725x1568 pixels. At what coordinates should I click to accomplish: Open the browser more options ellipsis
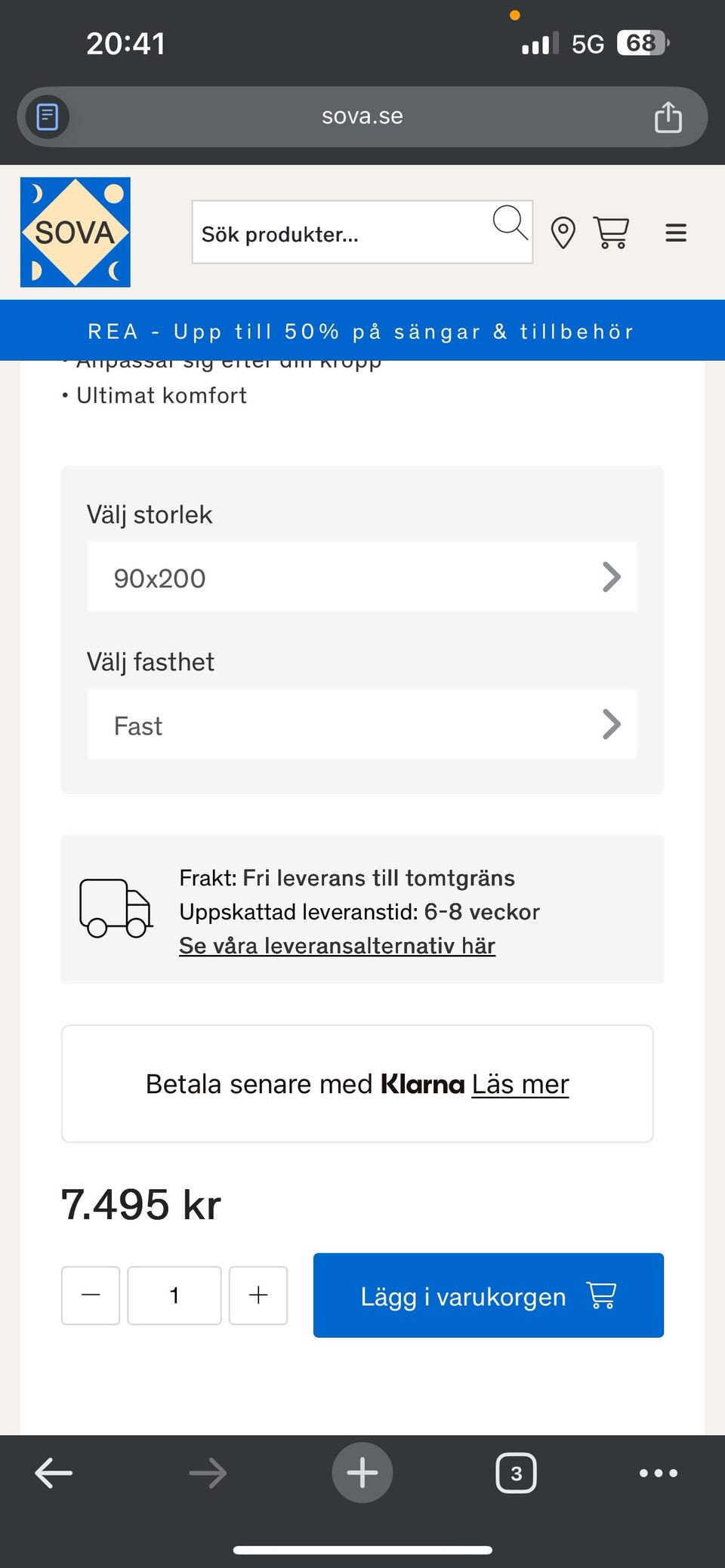point(657,1472)
